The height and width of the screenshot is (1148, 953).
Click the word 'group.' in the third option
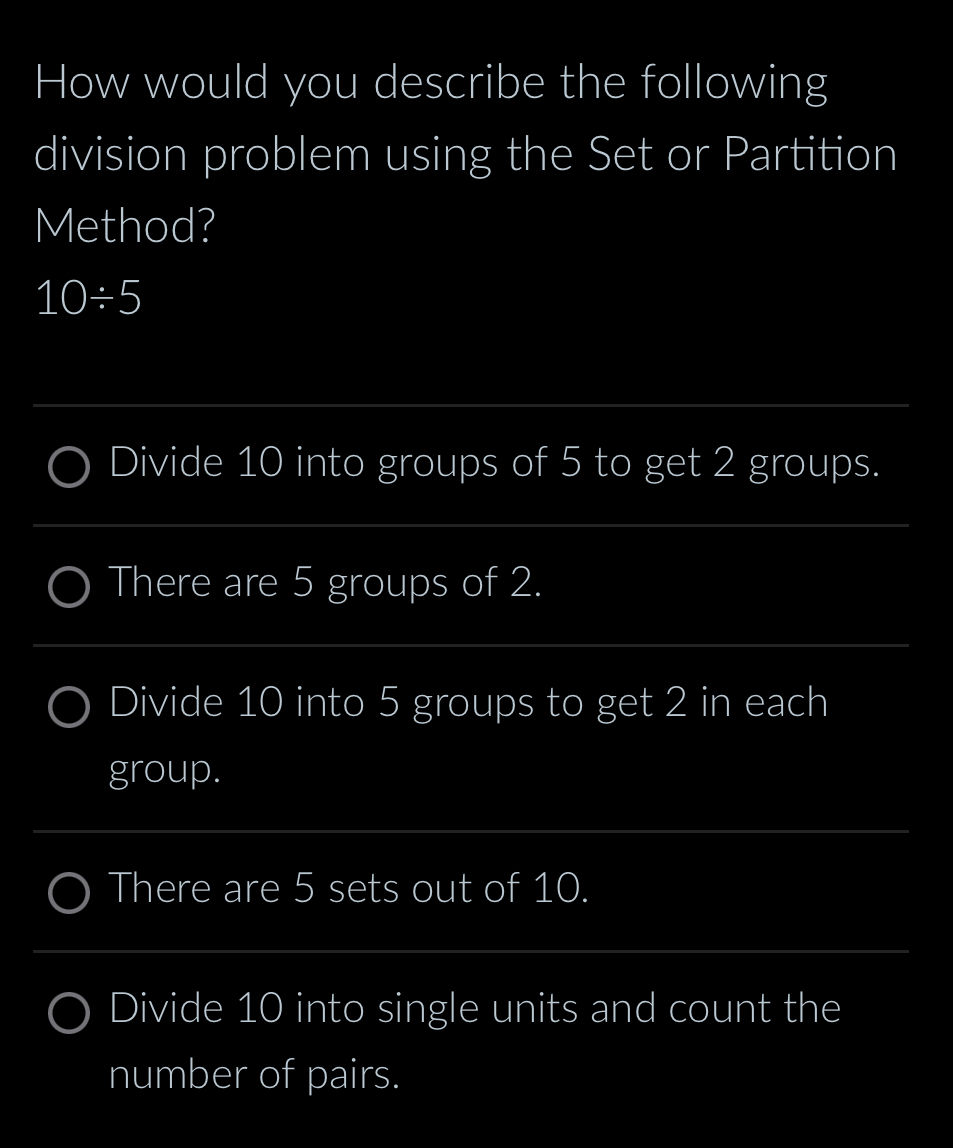coord(161,770)
